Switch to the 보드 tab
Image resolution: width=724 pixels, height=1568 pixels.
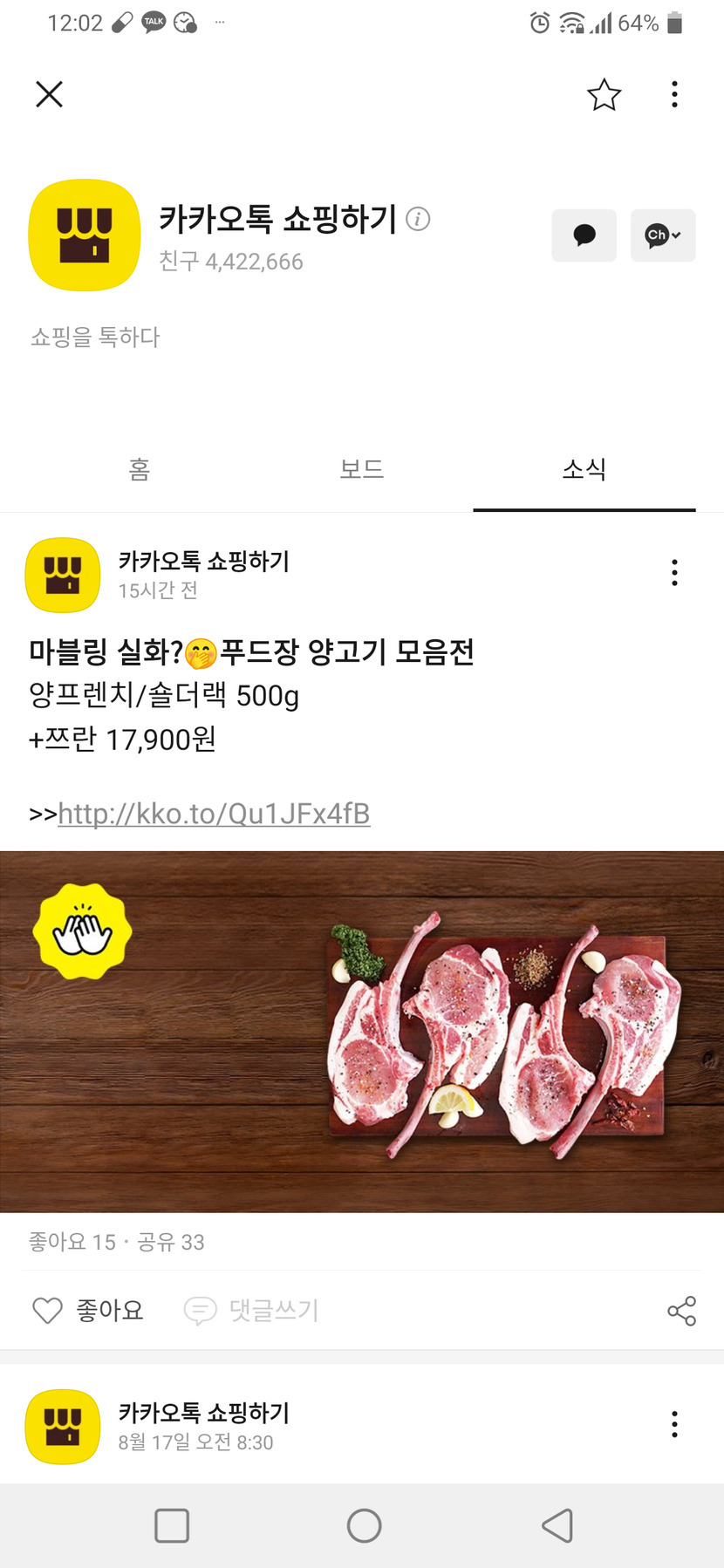click(x=362, y=469)
